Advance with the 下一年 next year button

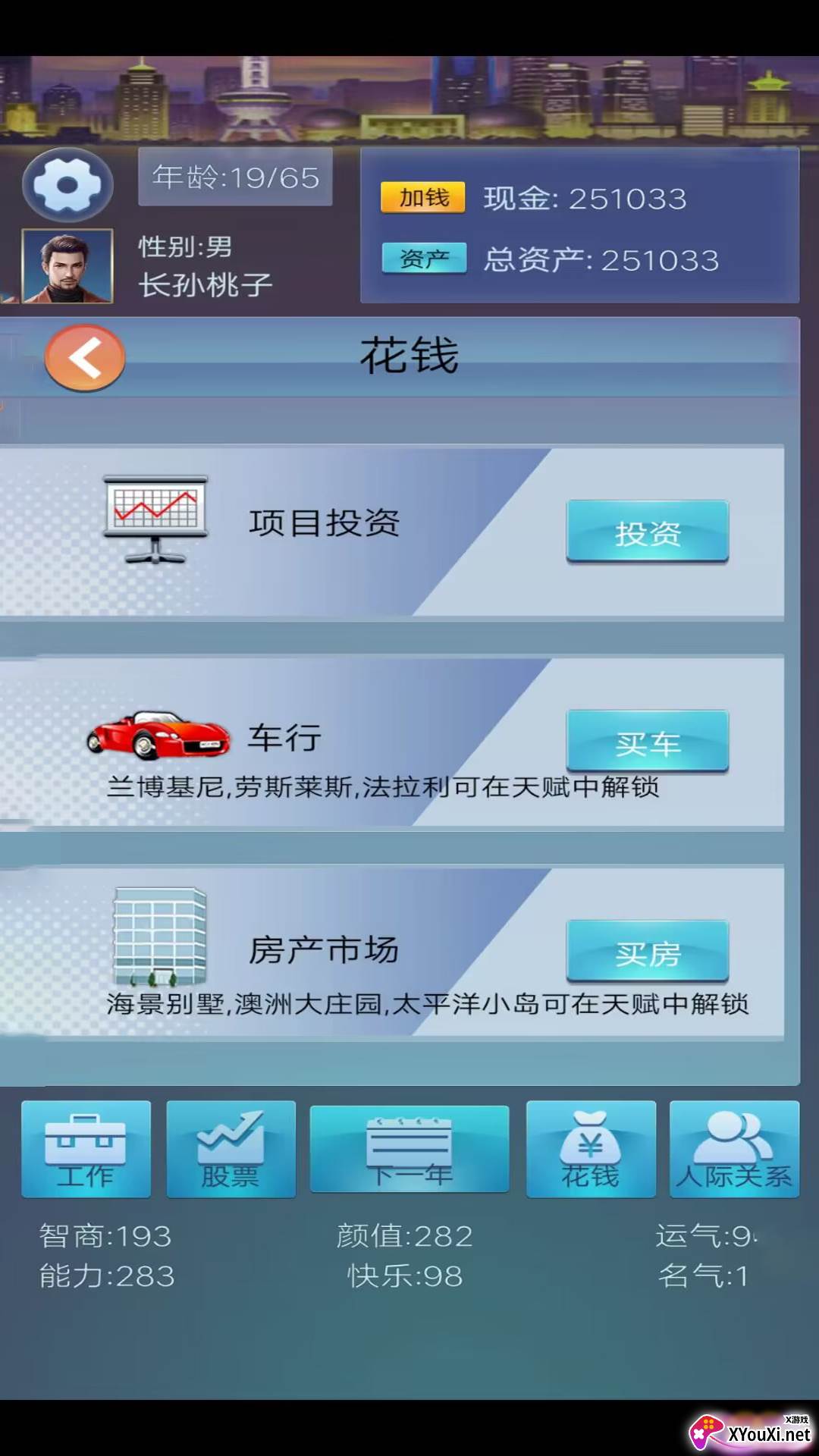(x=409, y=1150)
